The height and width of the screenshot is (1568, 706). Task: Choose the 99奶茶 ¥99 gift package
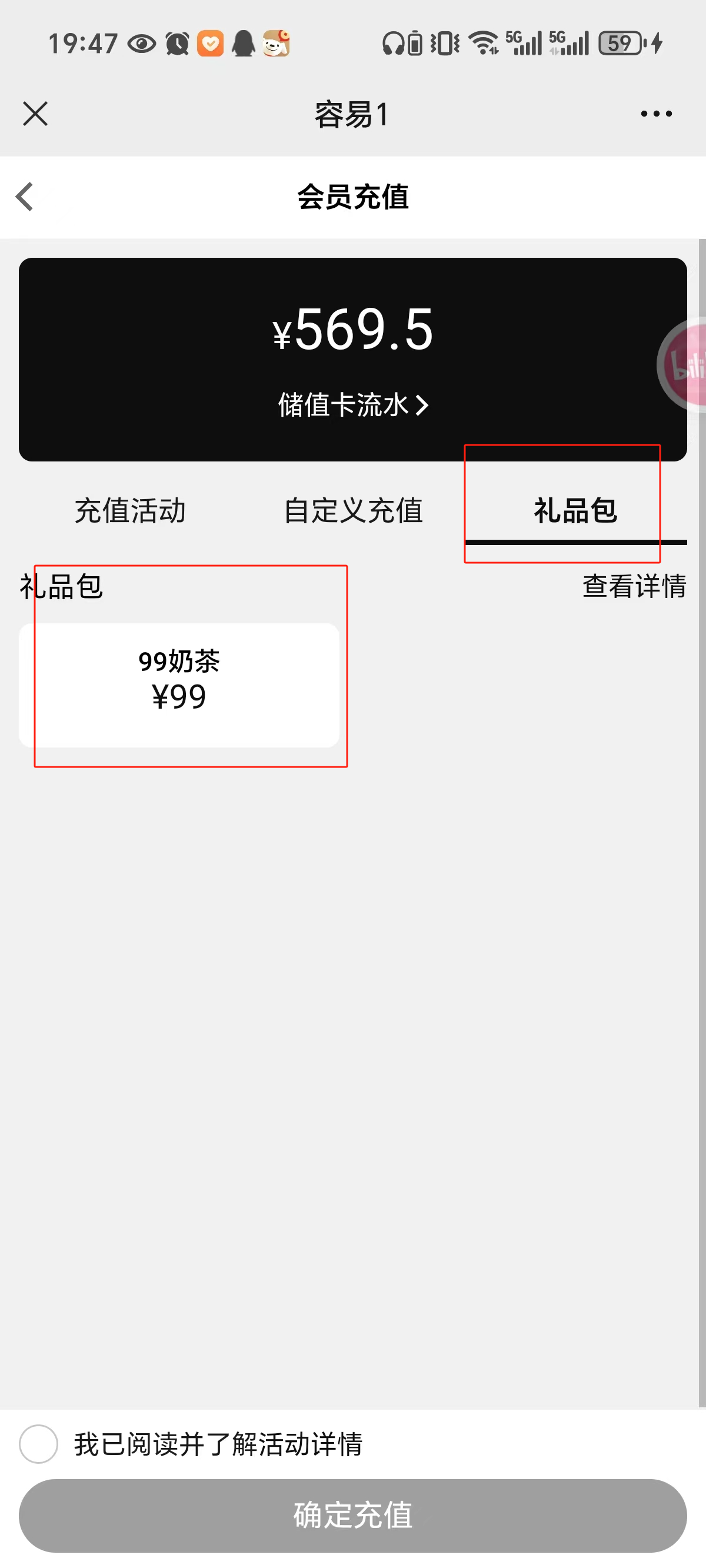(x=179, y=685)
